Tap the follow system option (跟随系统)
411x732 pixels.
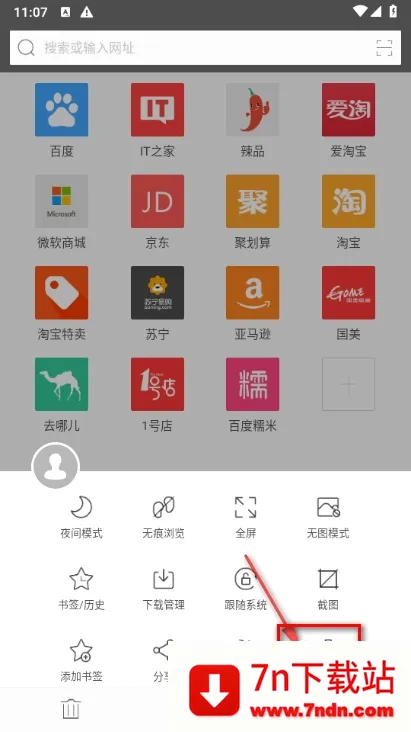pyautogui.click(x=246, y=589)
